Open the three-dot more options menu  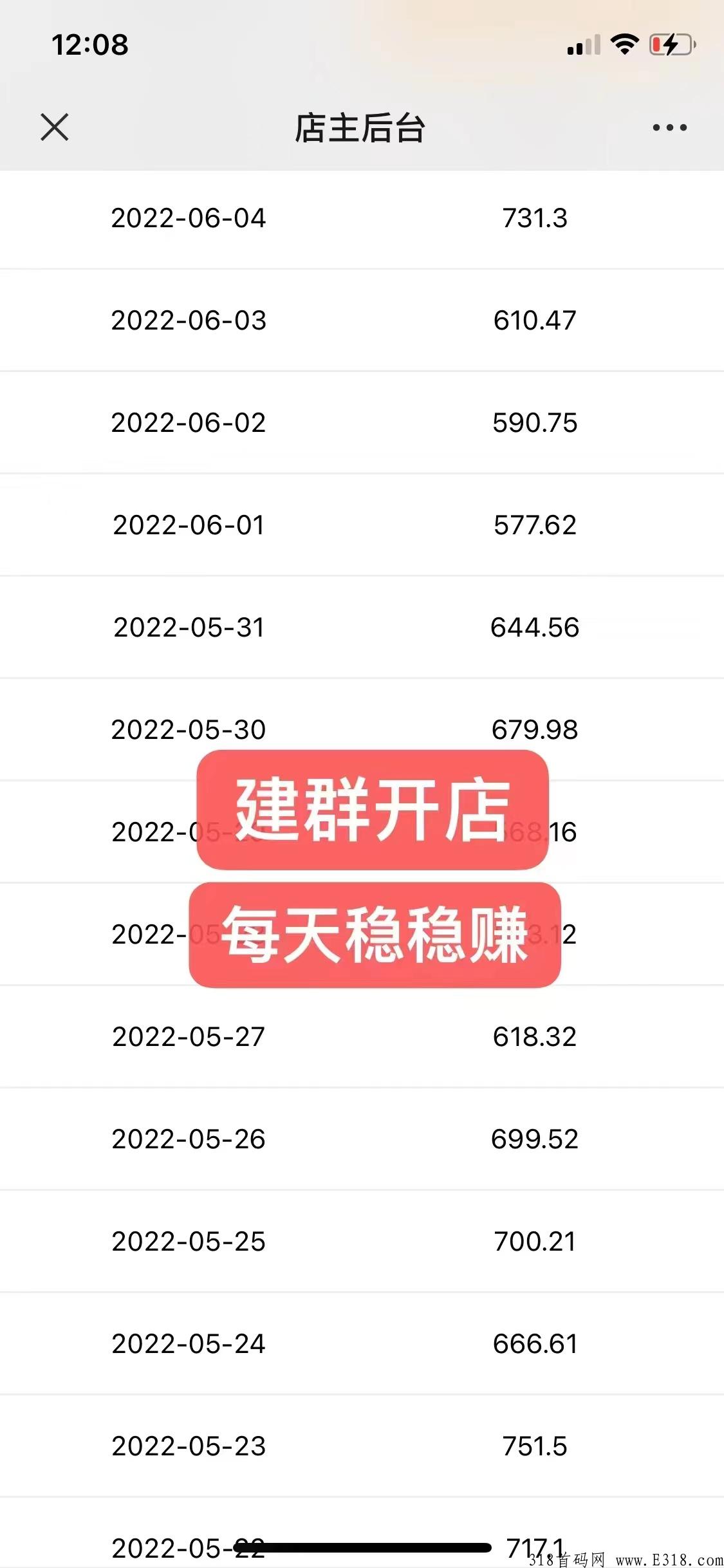tap(669, 127)
